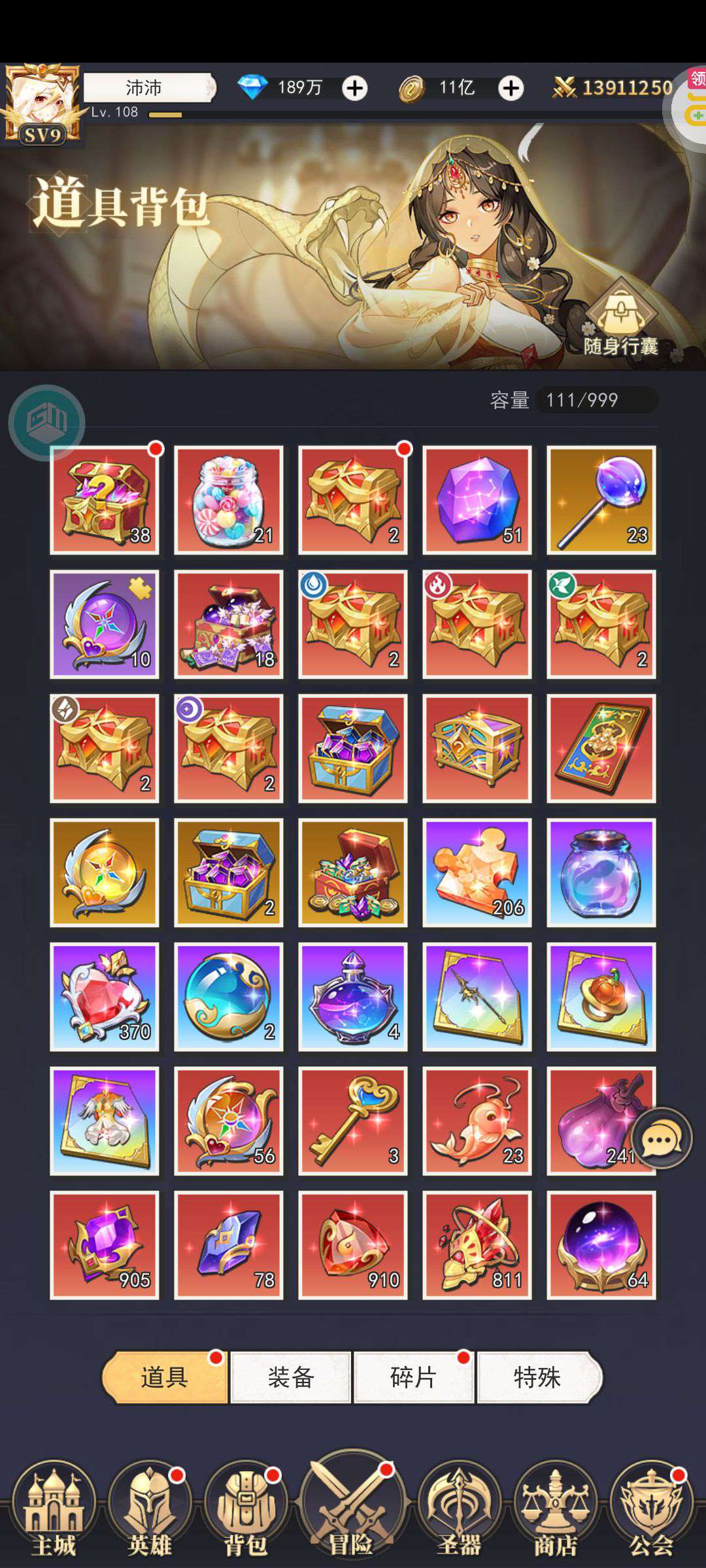
Task: Open the 冒险 adventure section
Action: coord(352,1506)
